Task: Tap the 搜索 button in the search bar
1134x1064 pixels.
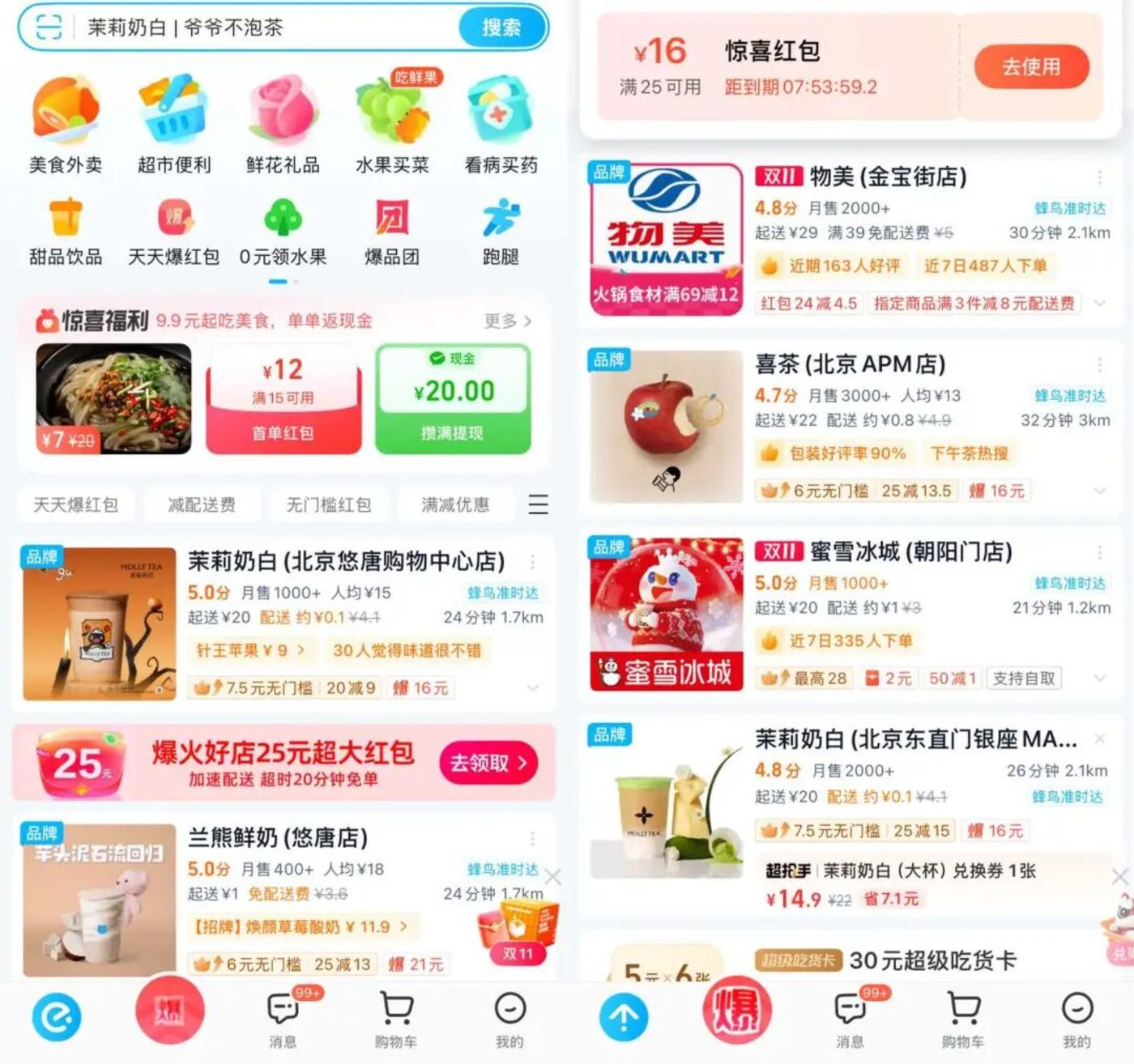Action: (501, 28)
